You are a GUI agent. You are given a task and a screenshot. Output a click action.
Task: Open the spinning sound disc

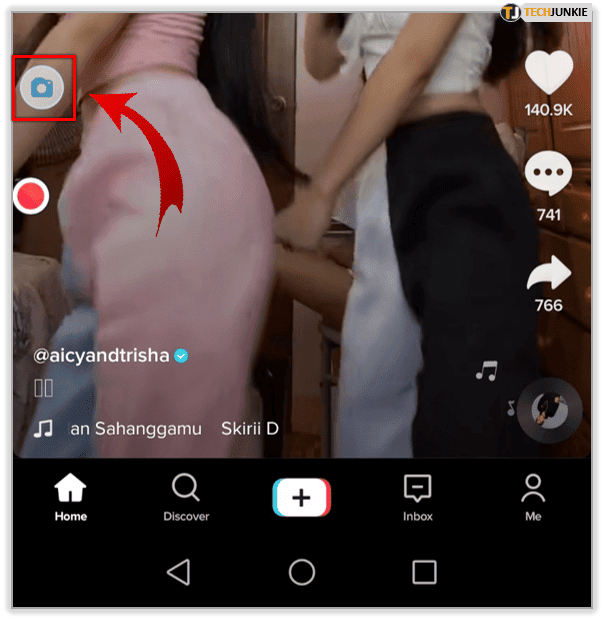pos(548,409)
